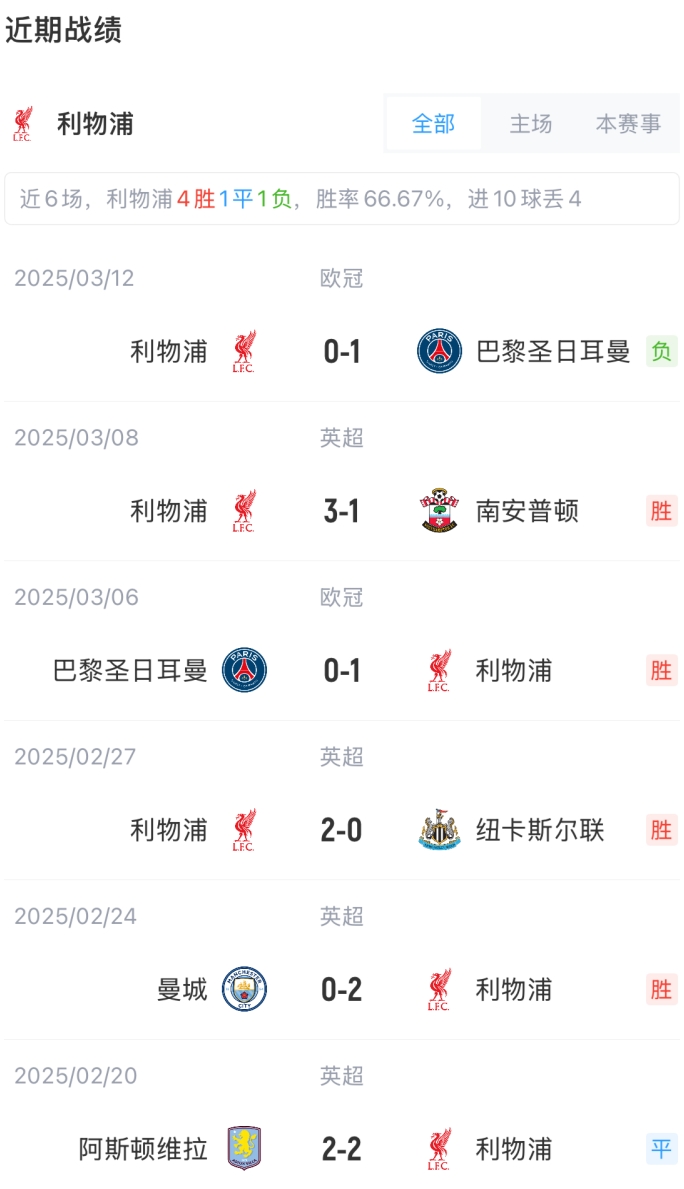The height and width of the screenshot is (1189, 684).
Task: Open Liverpool vs 纽卡斯尔联 match
Action: 342,830
